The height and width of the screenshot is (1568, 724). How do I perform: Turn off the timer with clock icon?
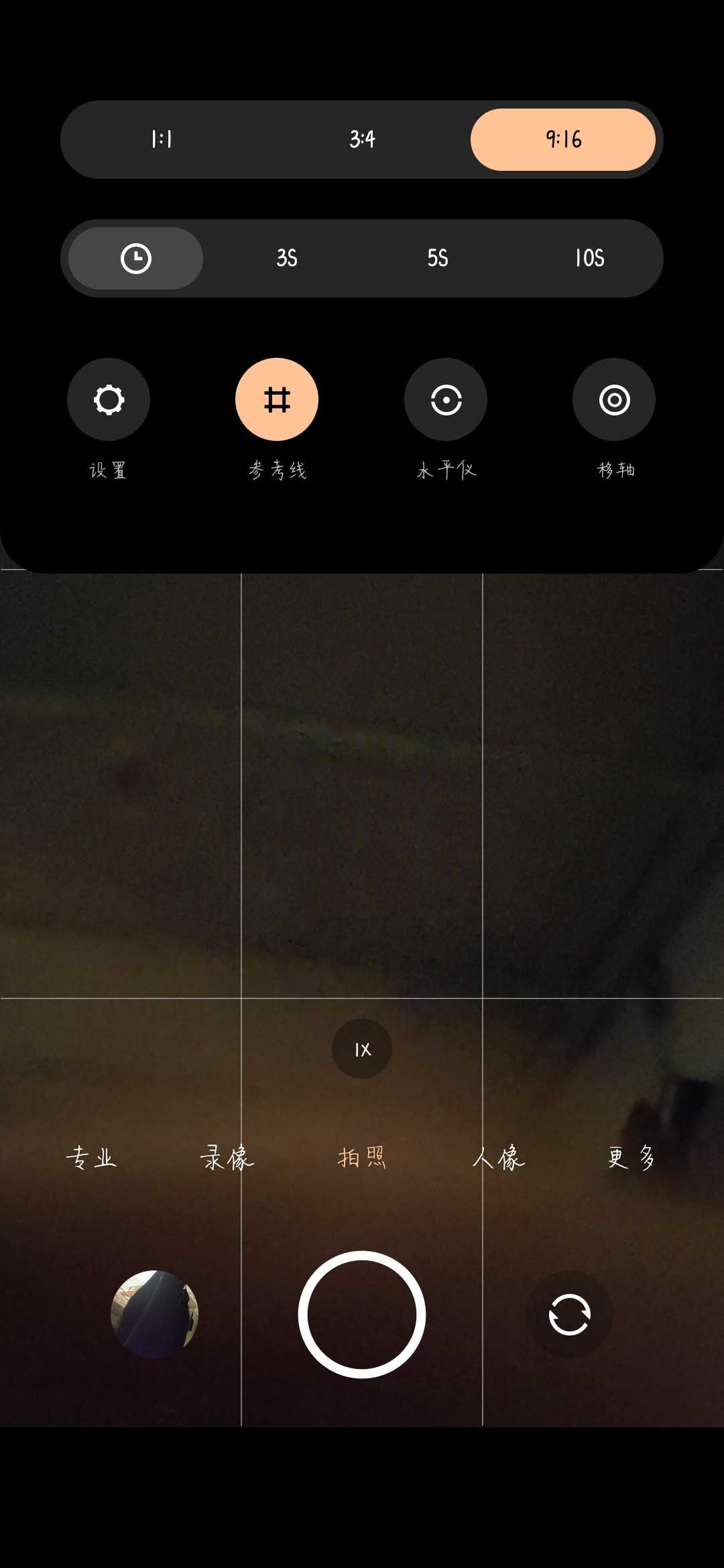click(x=136, y=258)
